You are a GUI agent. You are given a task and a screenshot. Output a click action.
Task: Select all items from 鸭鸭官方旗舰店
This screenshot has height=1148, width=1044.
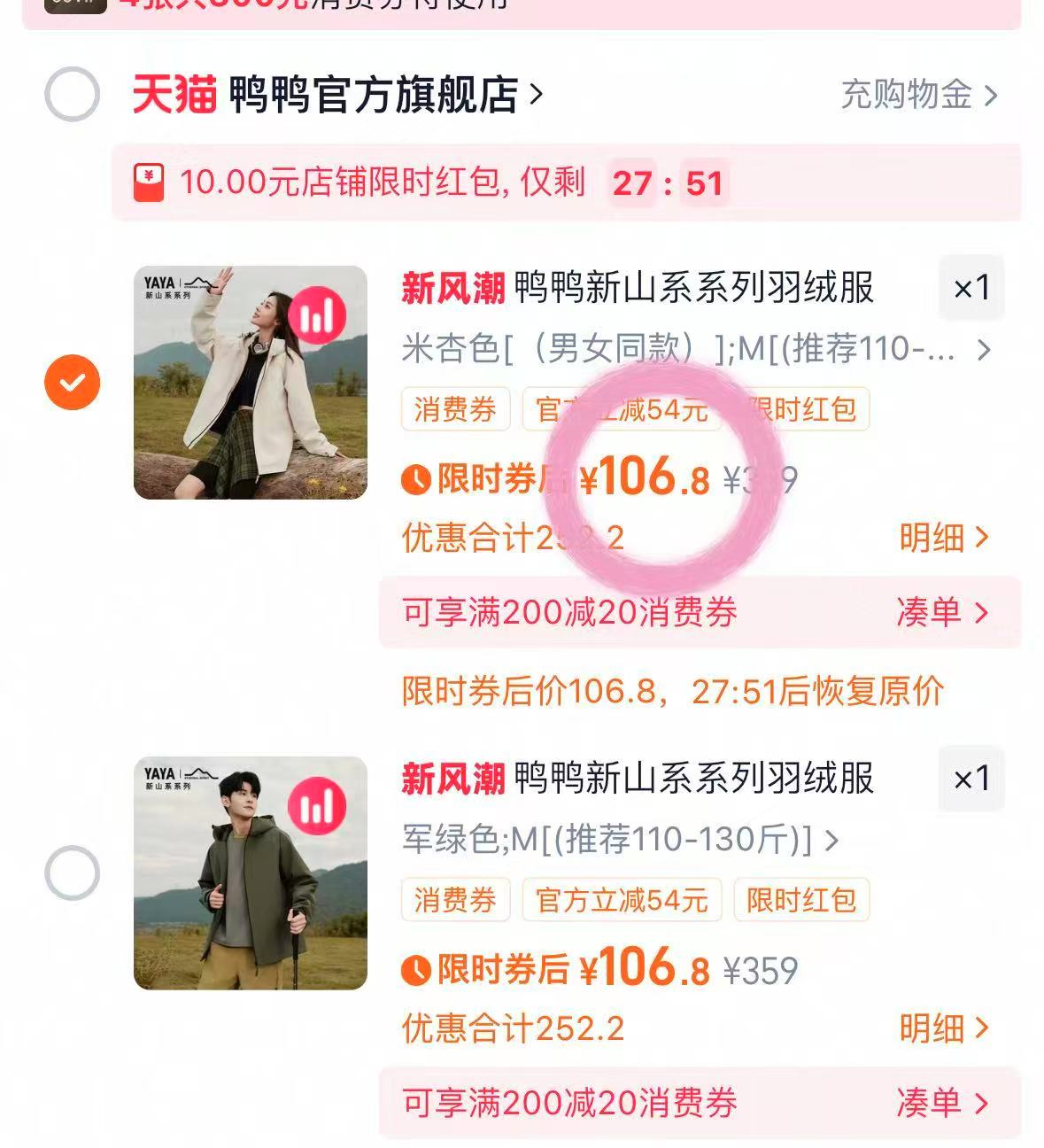(72, 94)
